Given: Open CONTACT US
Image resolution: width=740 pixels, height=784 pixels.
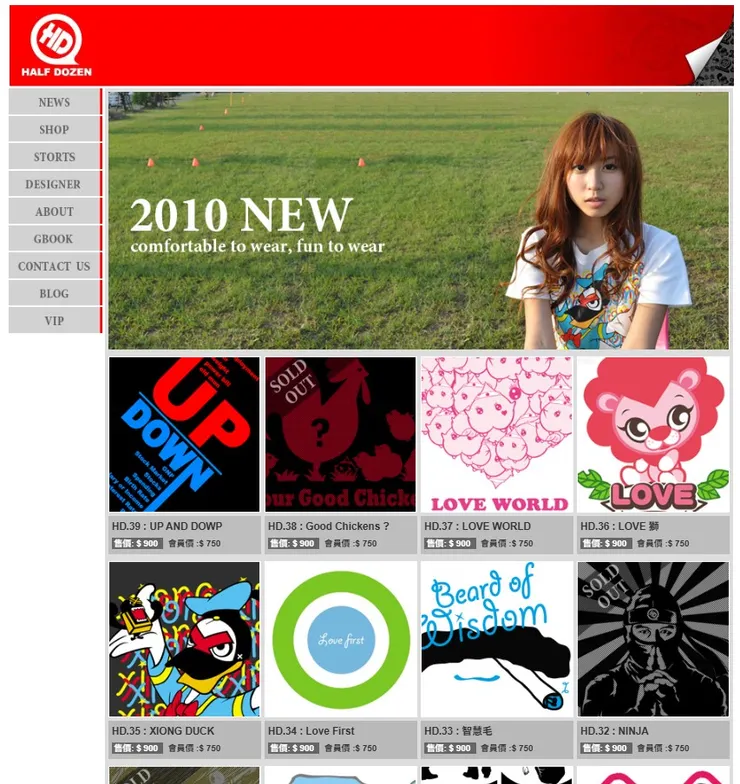Looking at the screenshot, I should click(x=54, y=266).
